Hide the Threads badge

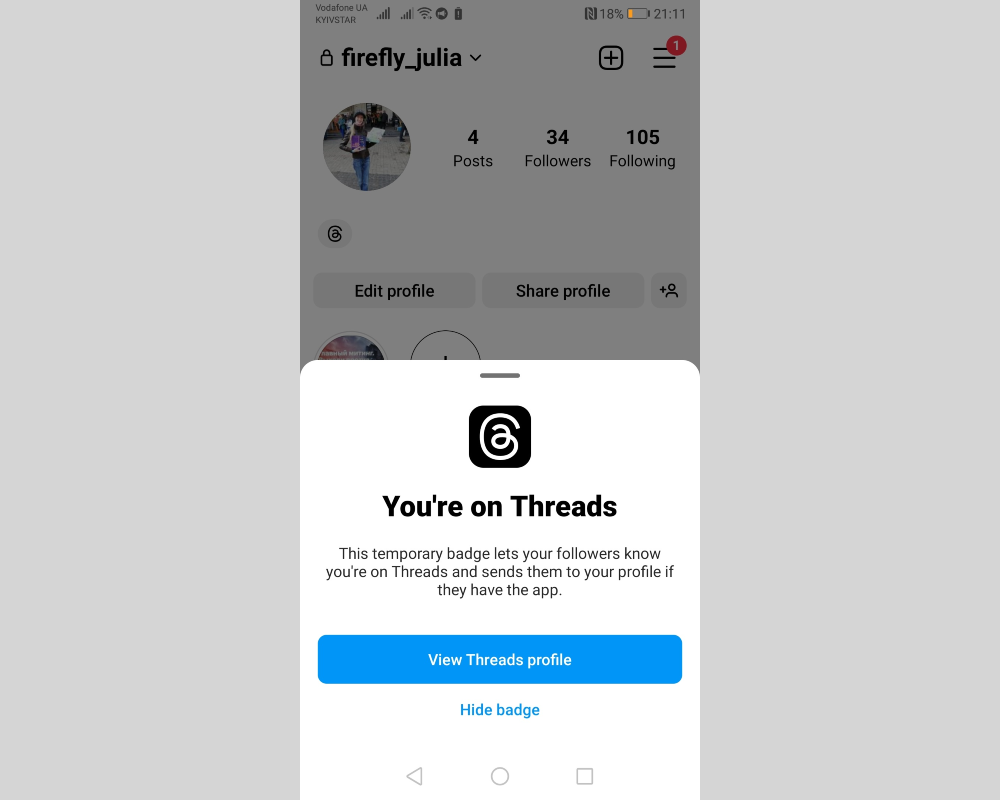500,710
